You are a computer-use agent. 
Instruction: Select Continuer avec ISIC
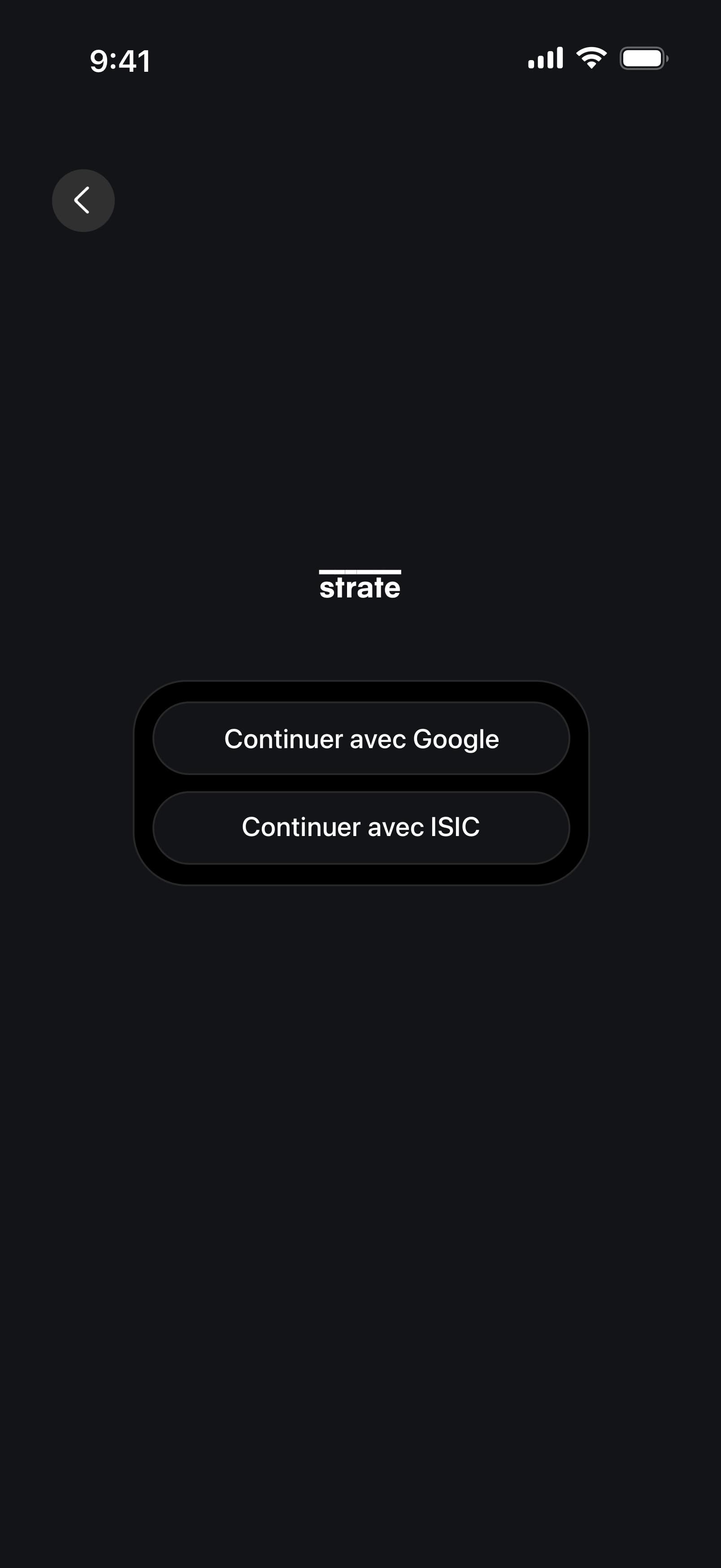click(361, 827)
